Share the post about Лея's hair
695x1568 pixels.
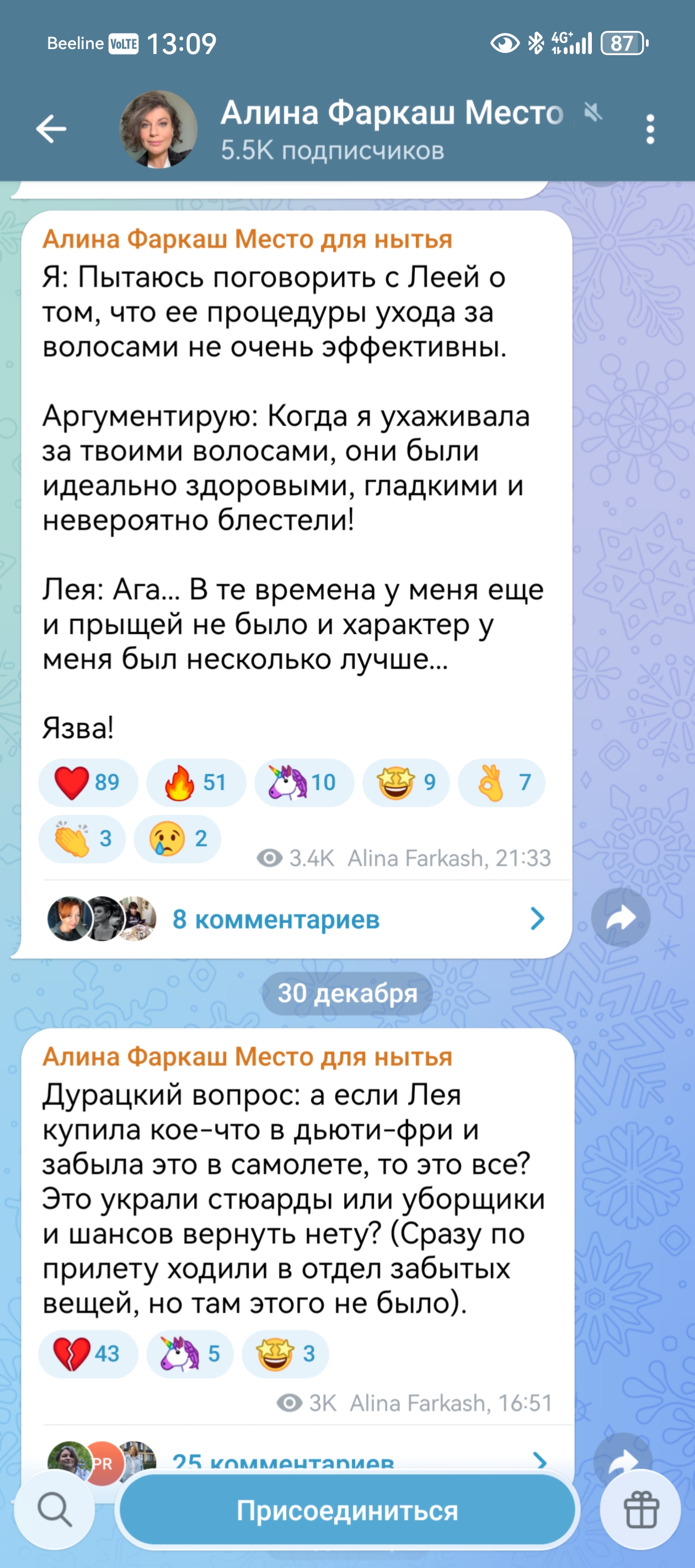620,917
